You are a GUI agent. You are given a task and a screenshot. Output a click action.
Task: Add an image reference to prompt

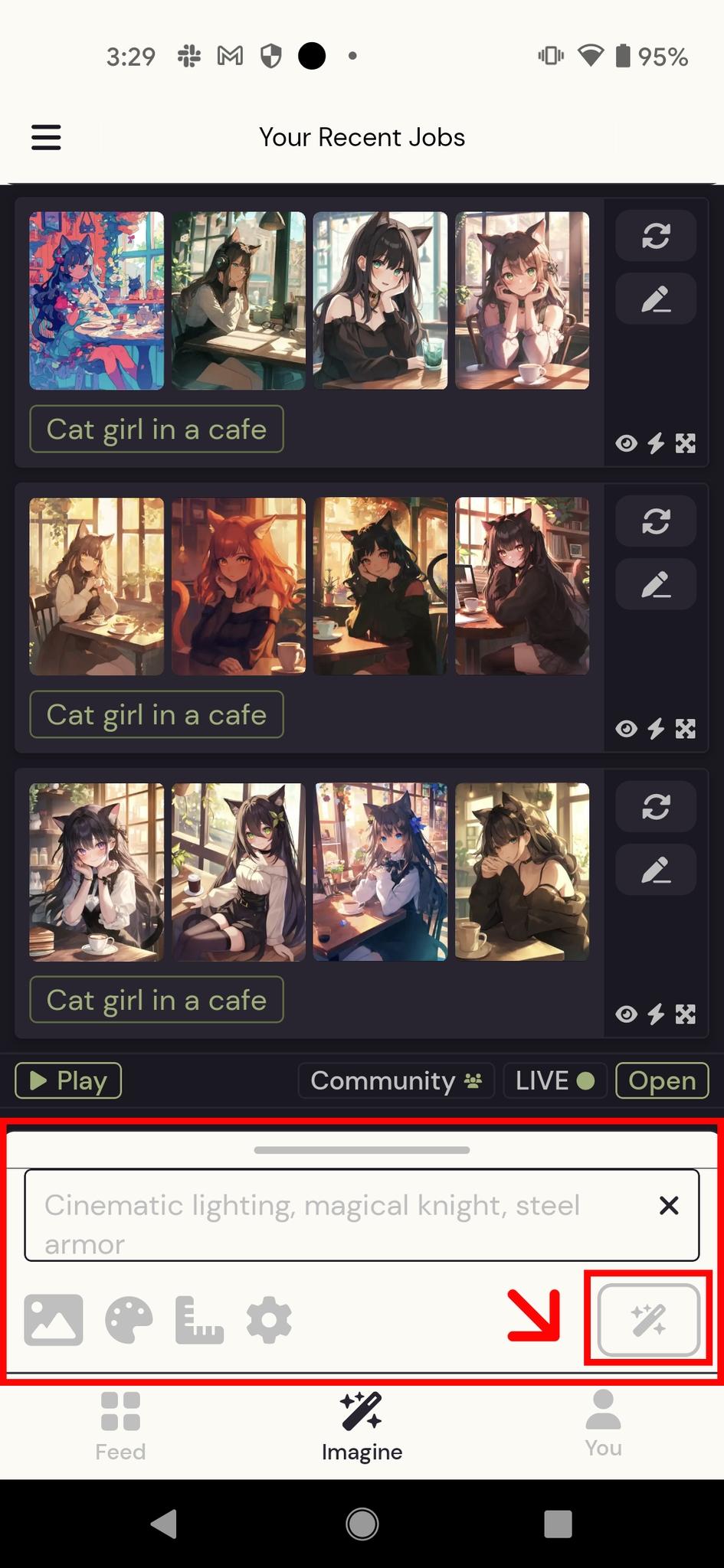[54, 1320]
